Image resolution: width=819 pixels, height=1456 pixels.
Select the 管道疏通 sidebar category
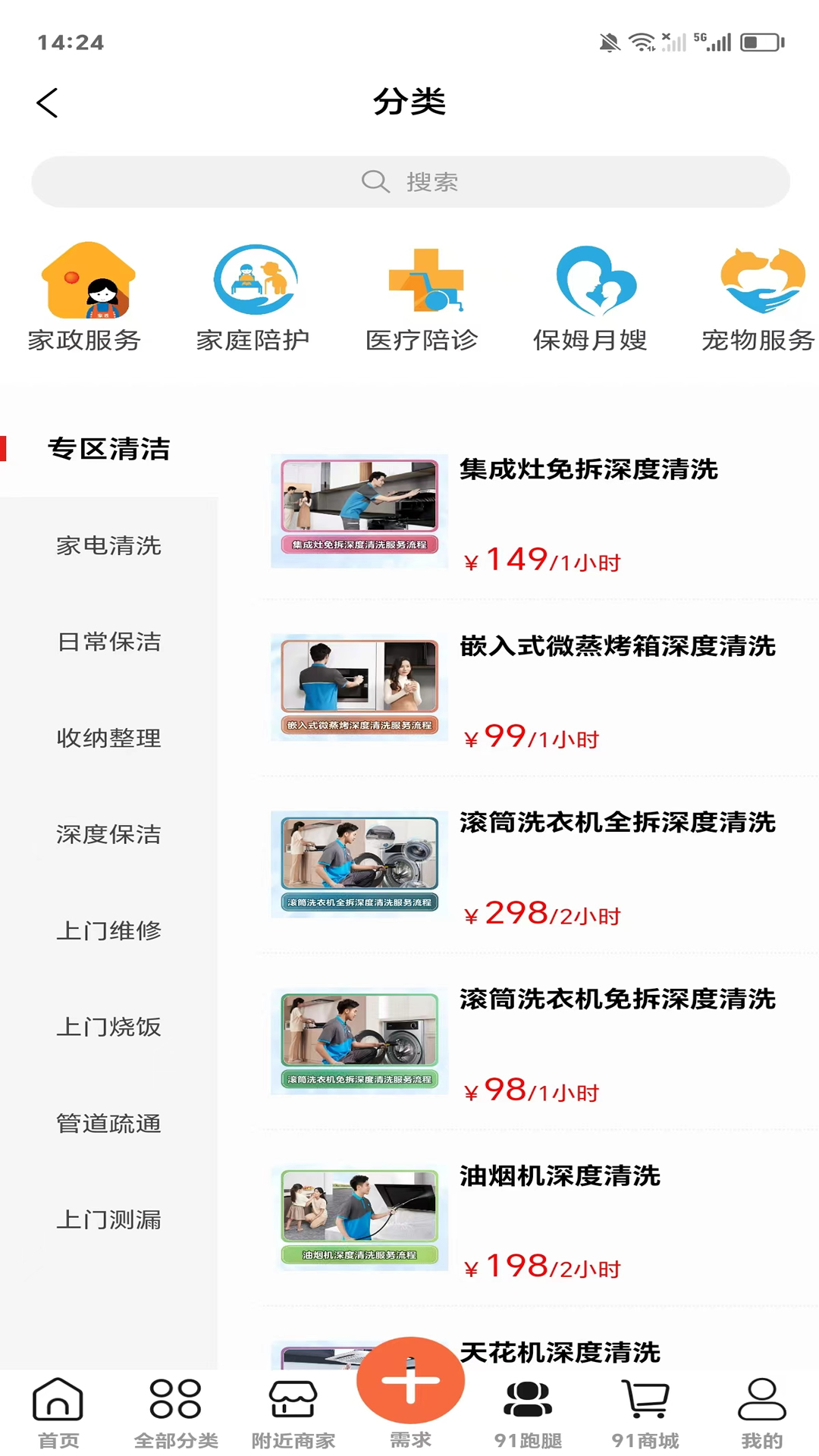tap(108, 1124)
